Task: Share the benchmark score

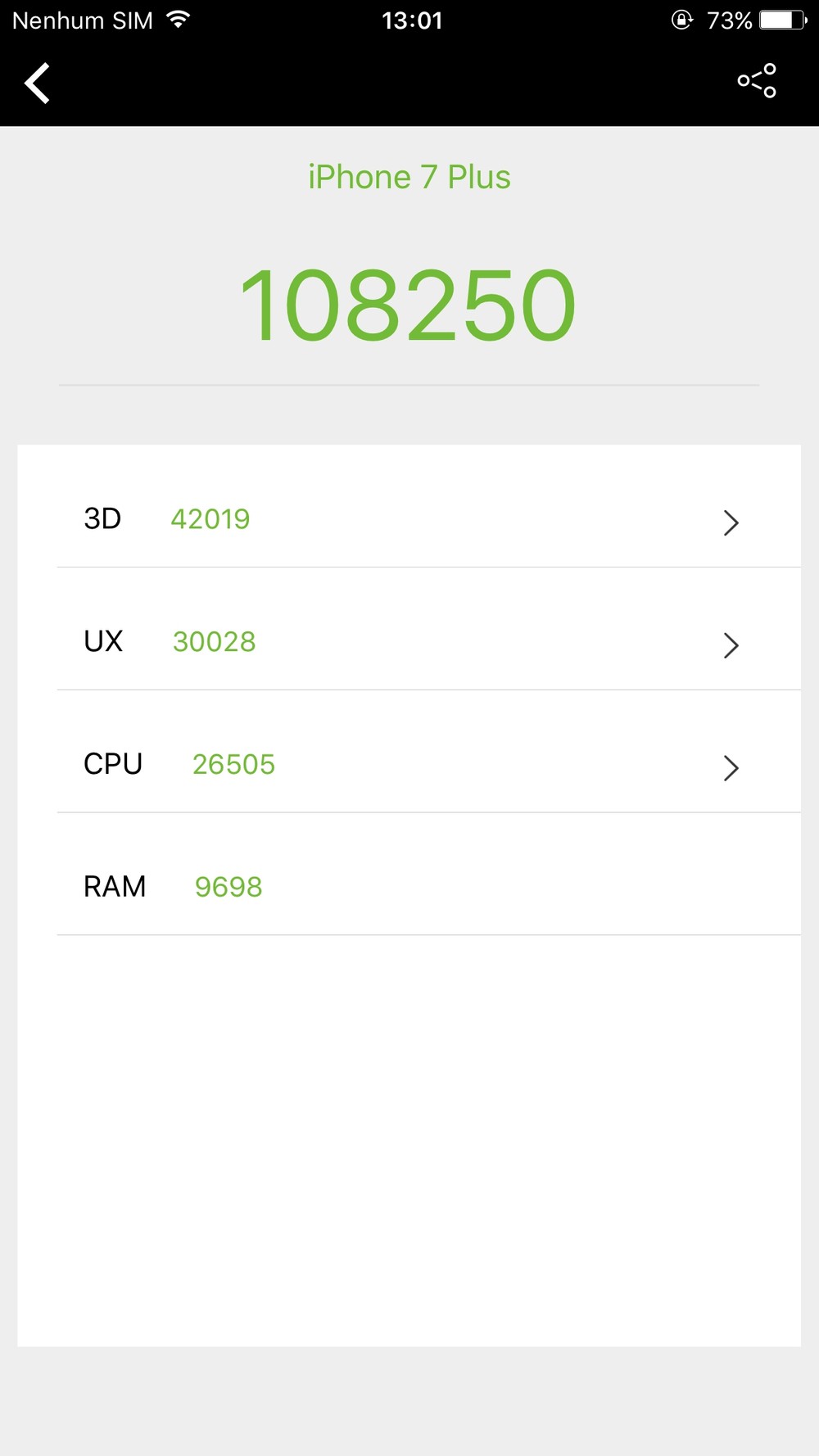Action: (x=757, y=81)
